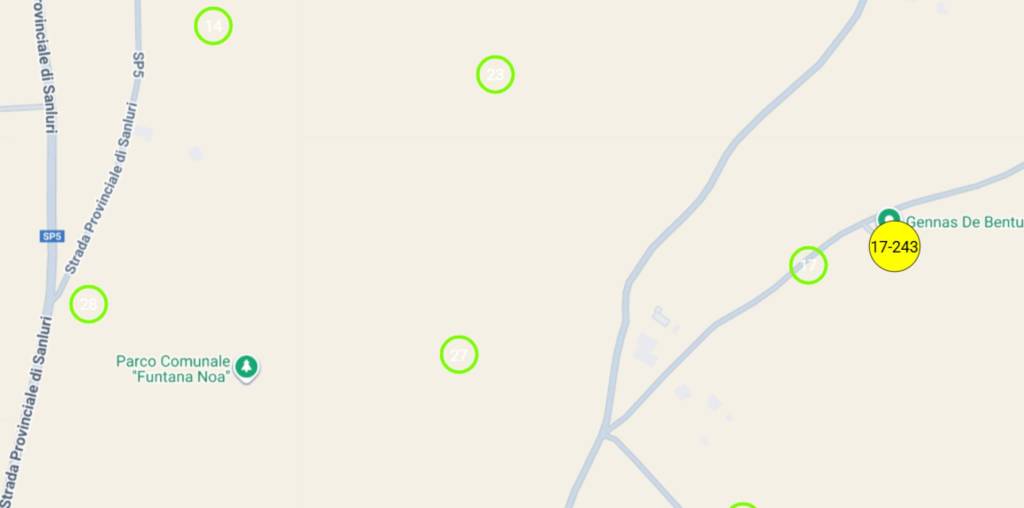
Task: Select the yellow 17-243 marker
Action: pyautogui.click(x=894, y=247)
